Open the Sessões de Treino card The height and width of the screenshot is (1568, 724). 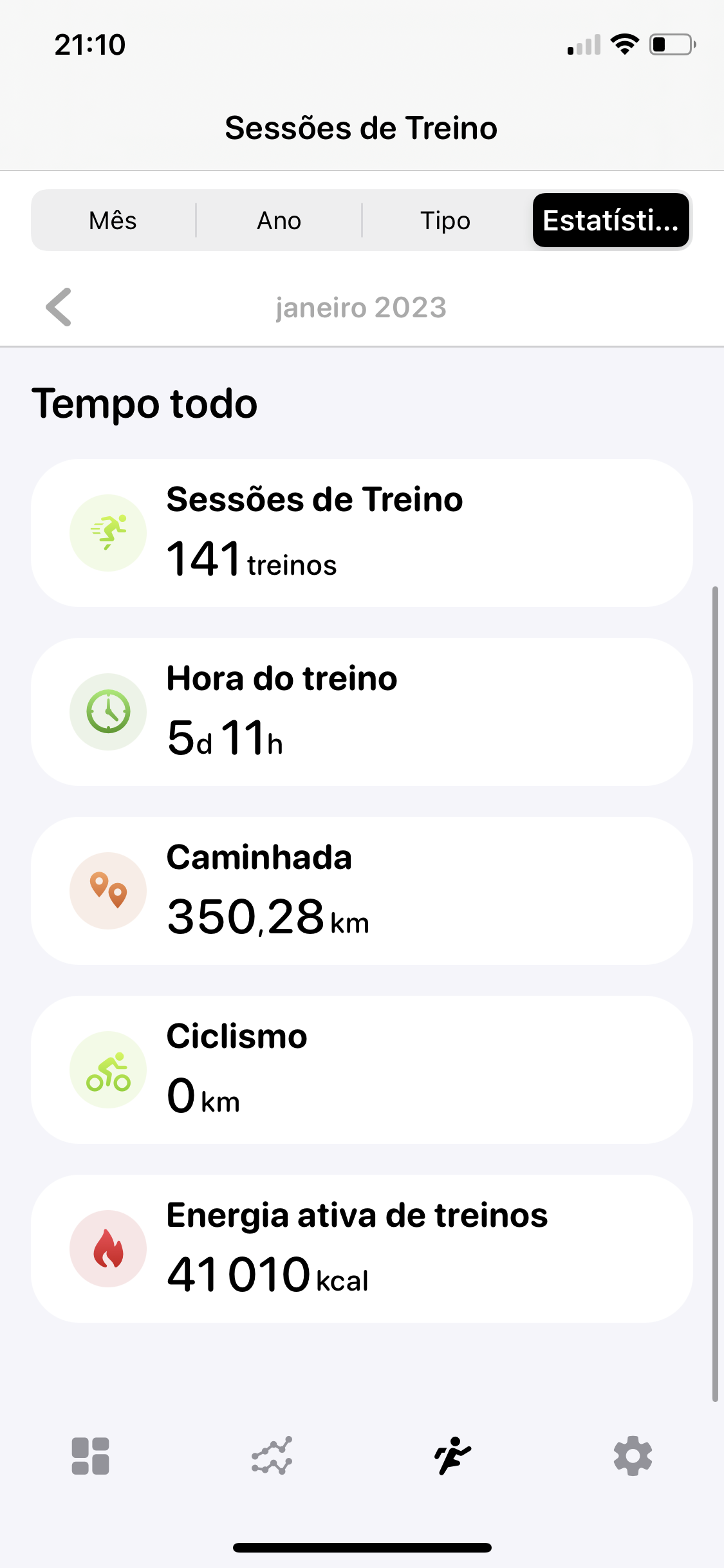point(362,533)
